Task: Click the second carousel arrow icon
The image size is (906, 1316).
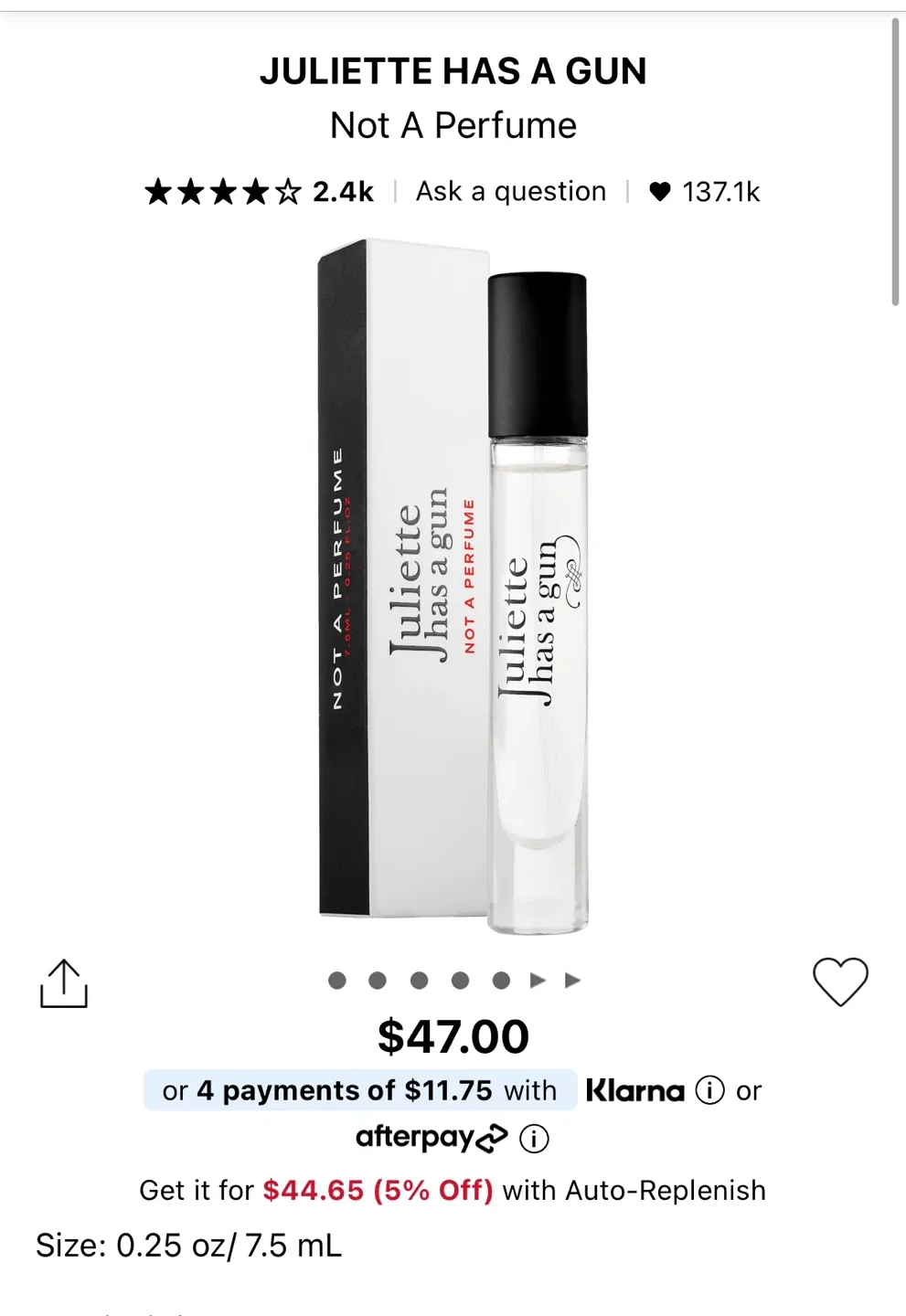Action: (573, 979)
